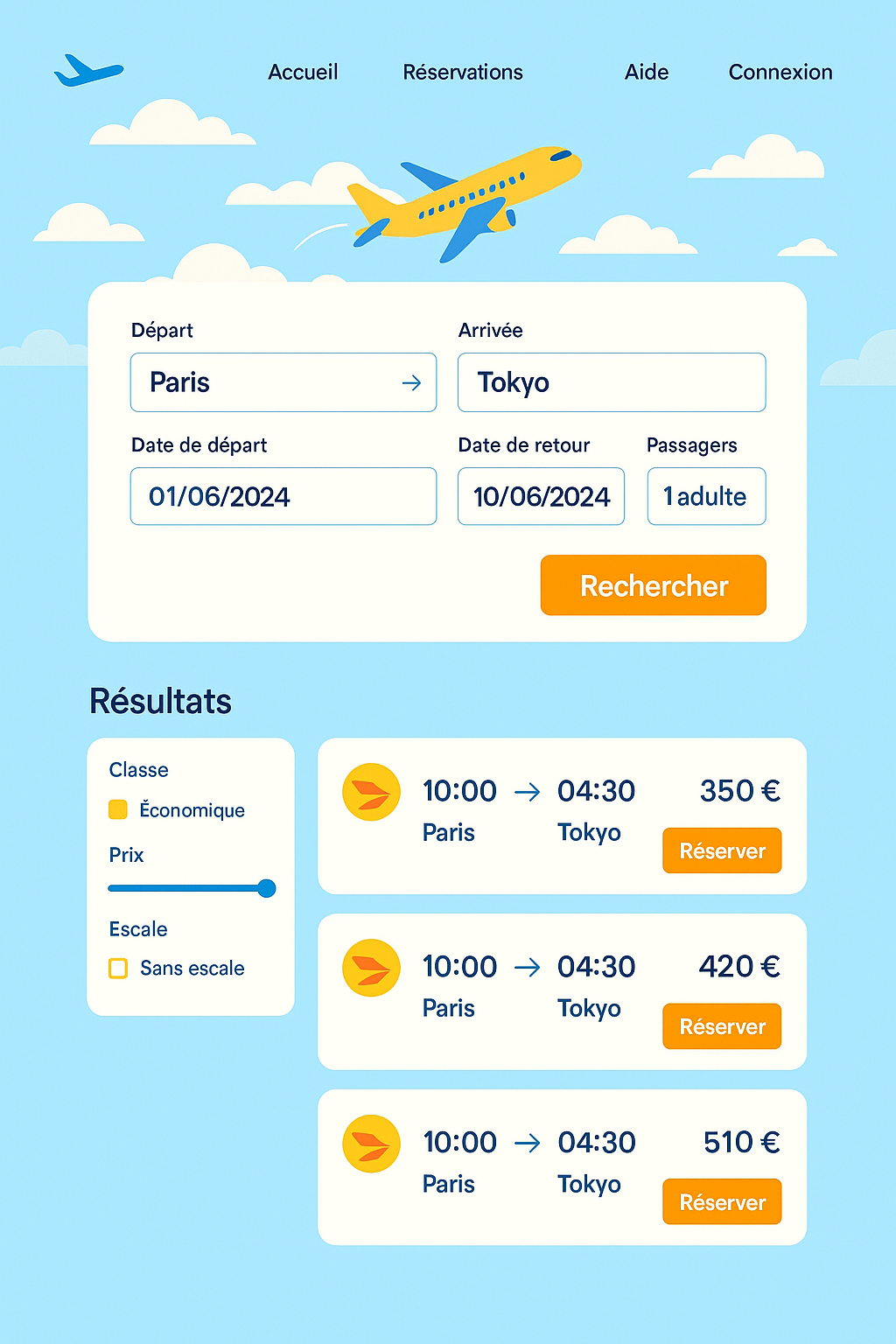Enable the Sans escale filter

[118, 969]
